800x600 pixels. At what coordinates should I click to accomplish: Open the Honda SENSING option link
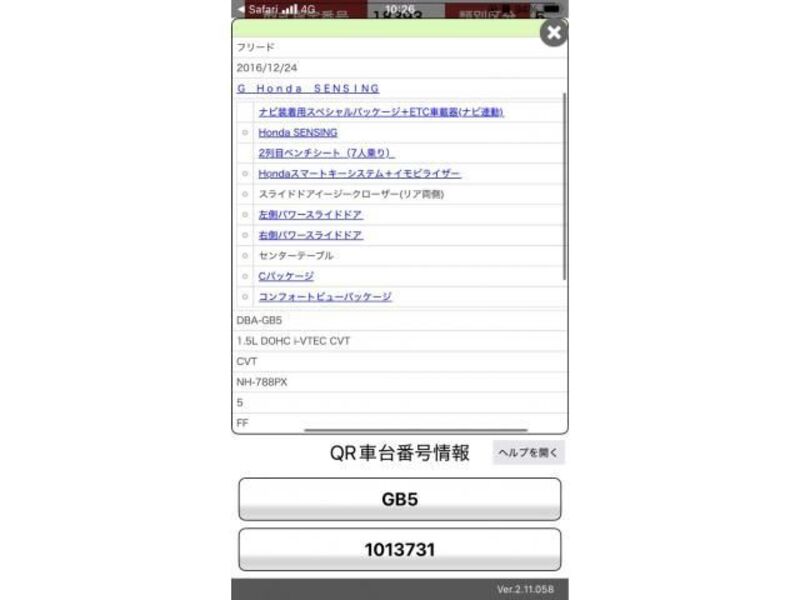pos(297,132)
